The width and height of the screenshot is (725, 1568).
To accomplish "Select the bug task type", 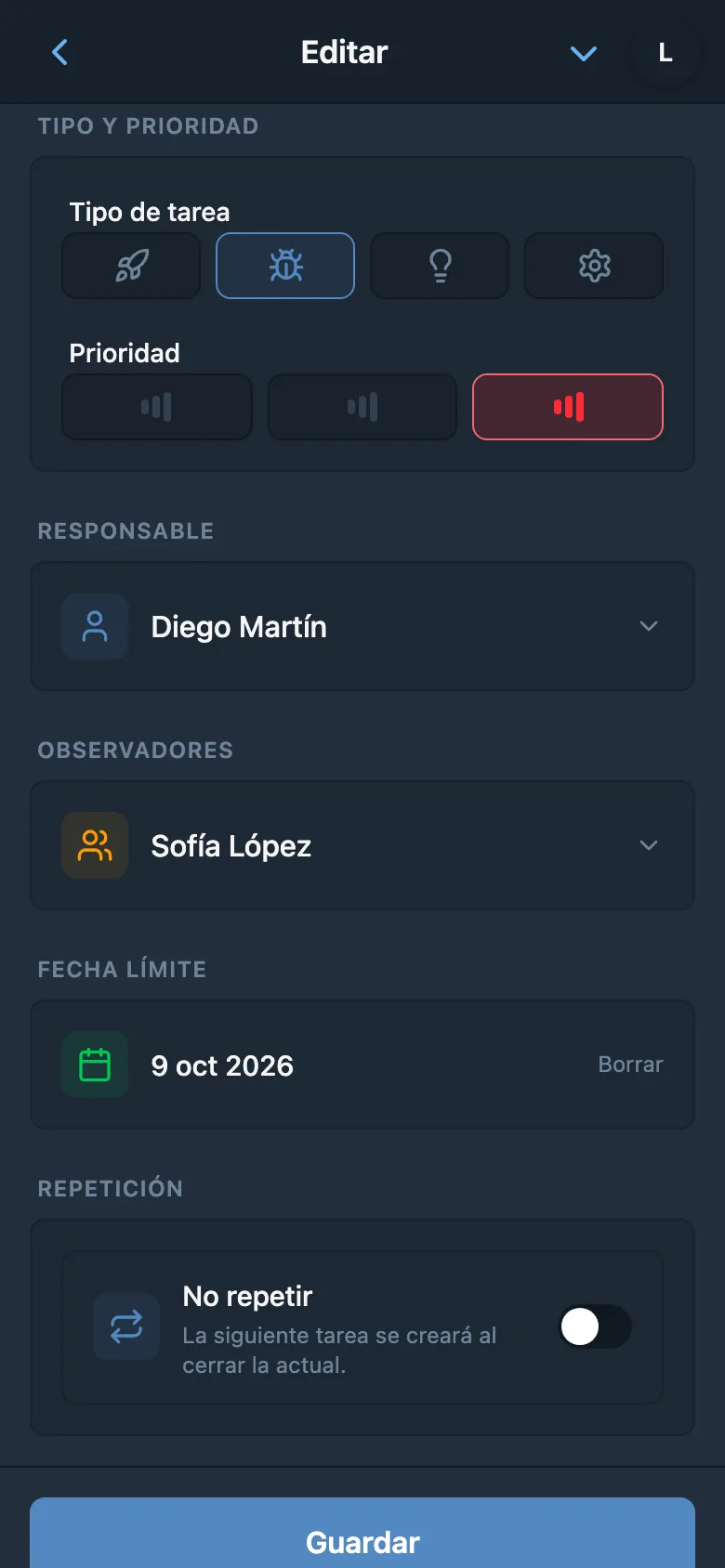I will pyautogui.click(x=285, y=266).
